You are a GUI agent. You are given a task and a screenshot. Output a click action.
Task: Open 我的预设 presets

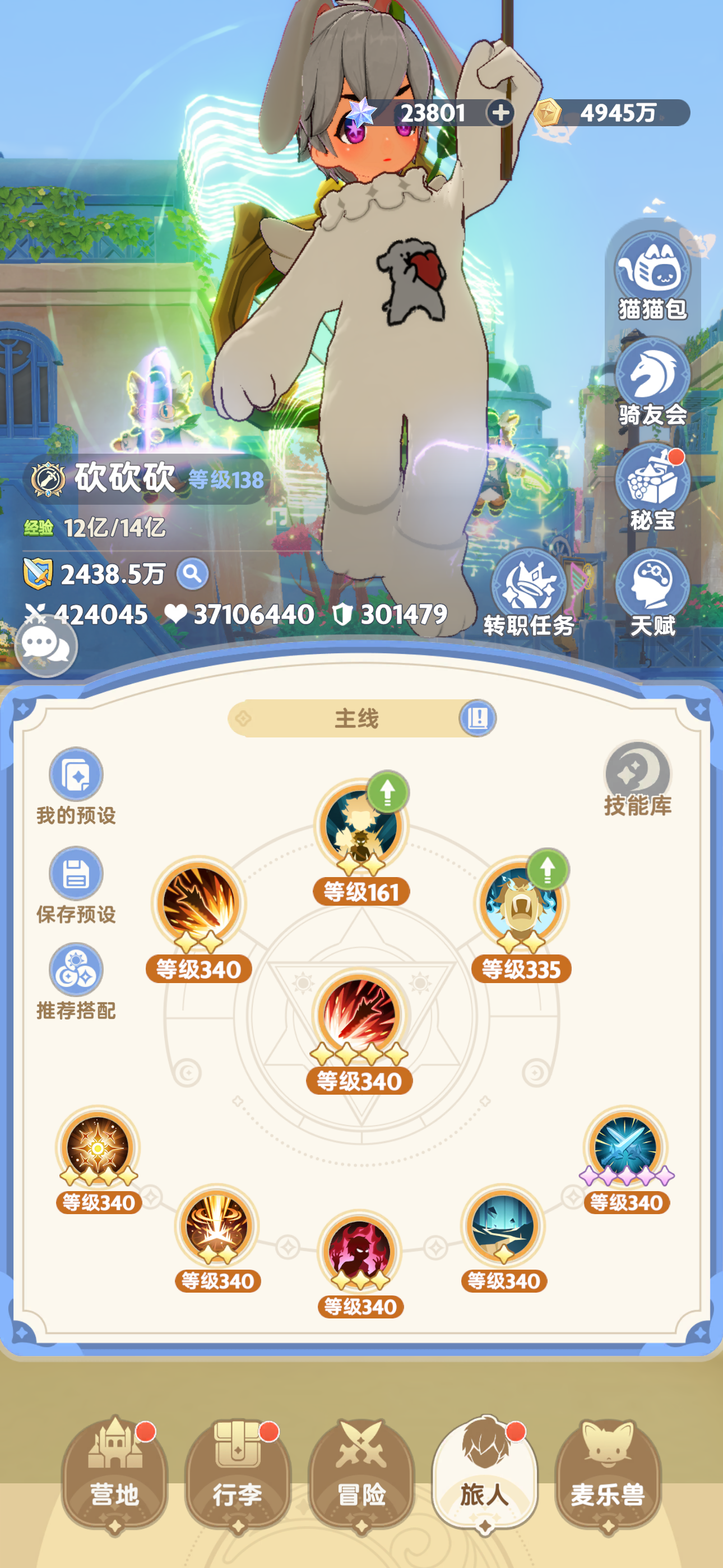76,786
